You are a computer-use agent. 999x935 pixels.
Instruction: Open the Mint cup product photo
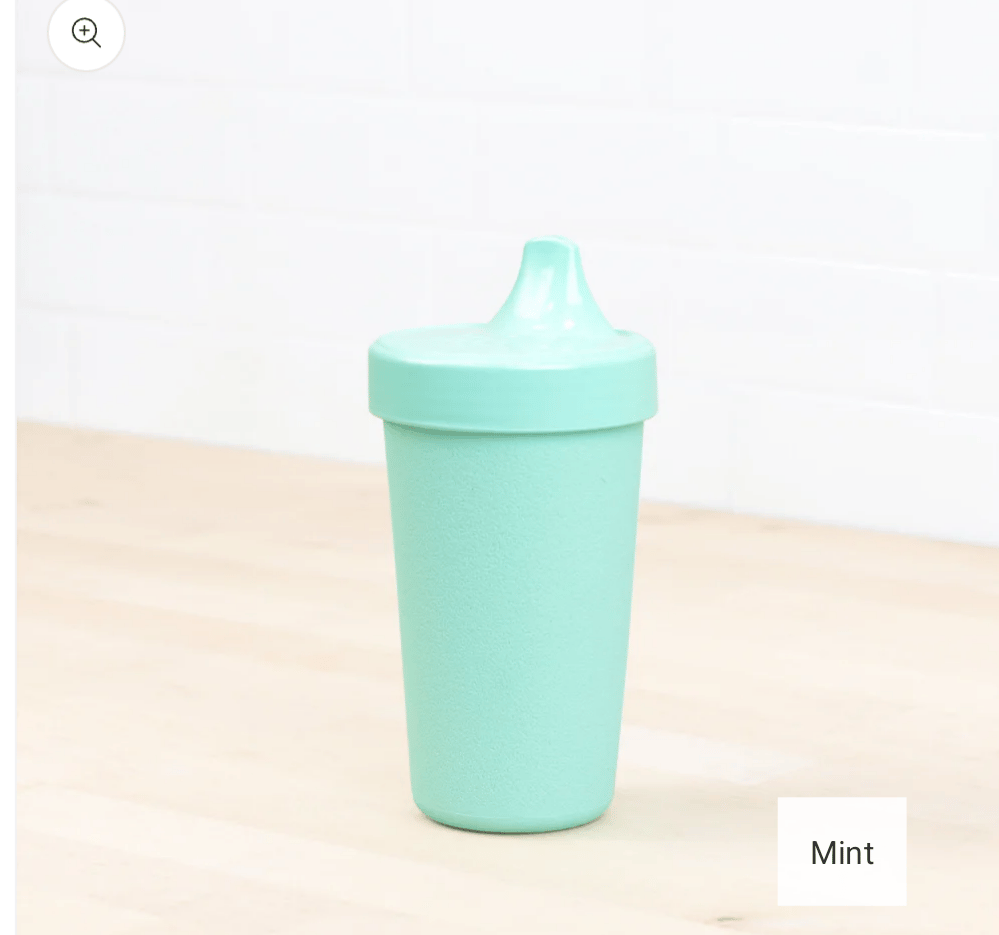(x=510, y=540)
